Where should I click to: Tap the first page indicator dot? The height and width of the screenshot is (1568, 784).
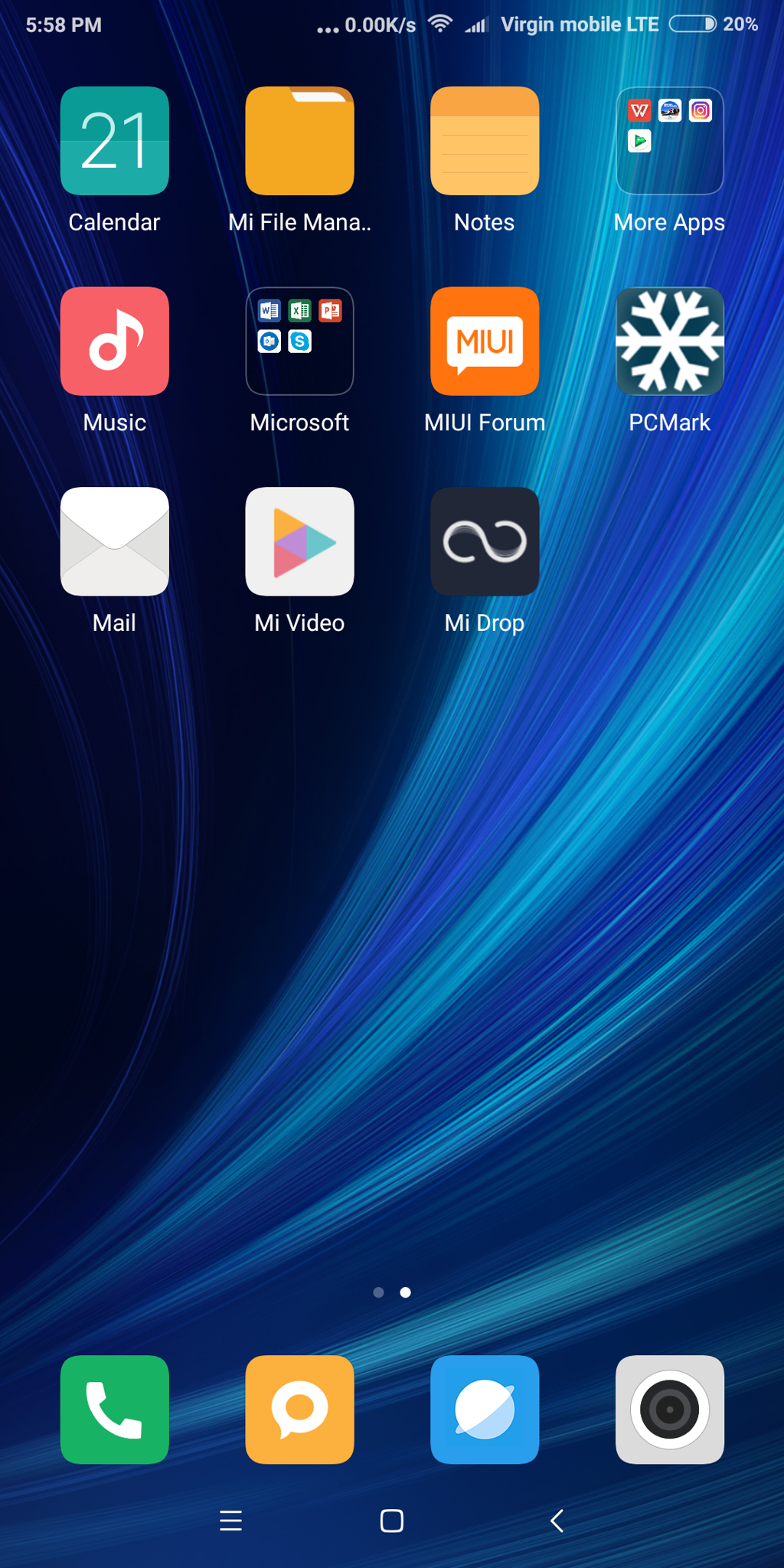tap(378, 1292)
